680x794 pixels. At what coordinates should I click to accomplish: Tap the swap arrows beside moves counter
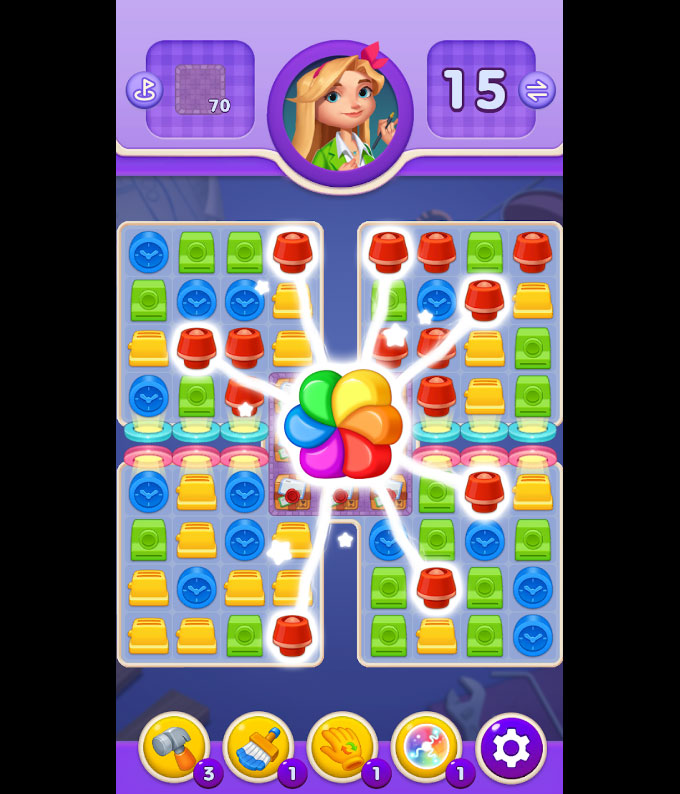point(537,91)
